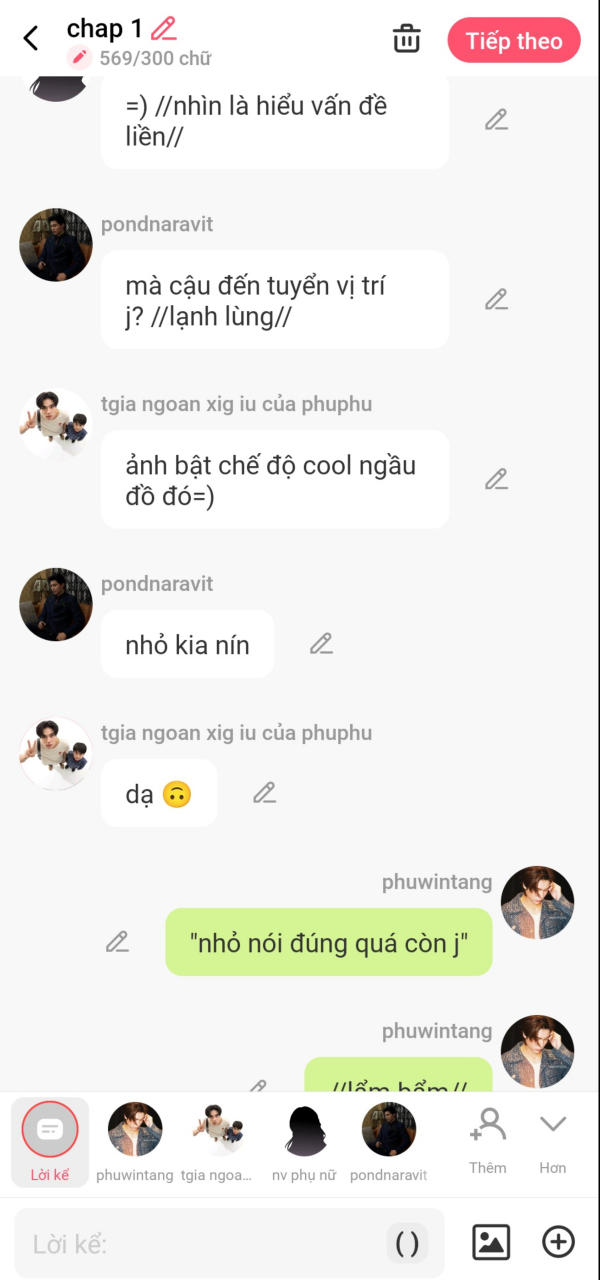Edit the 'dạ' message
This screenshot has height=1280, width=600.
click(264, 793)
